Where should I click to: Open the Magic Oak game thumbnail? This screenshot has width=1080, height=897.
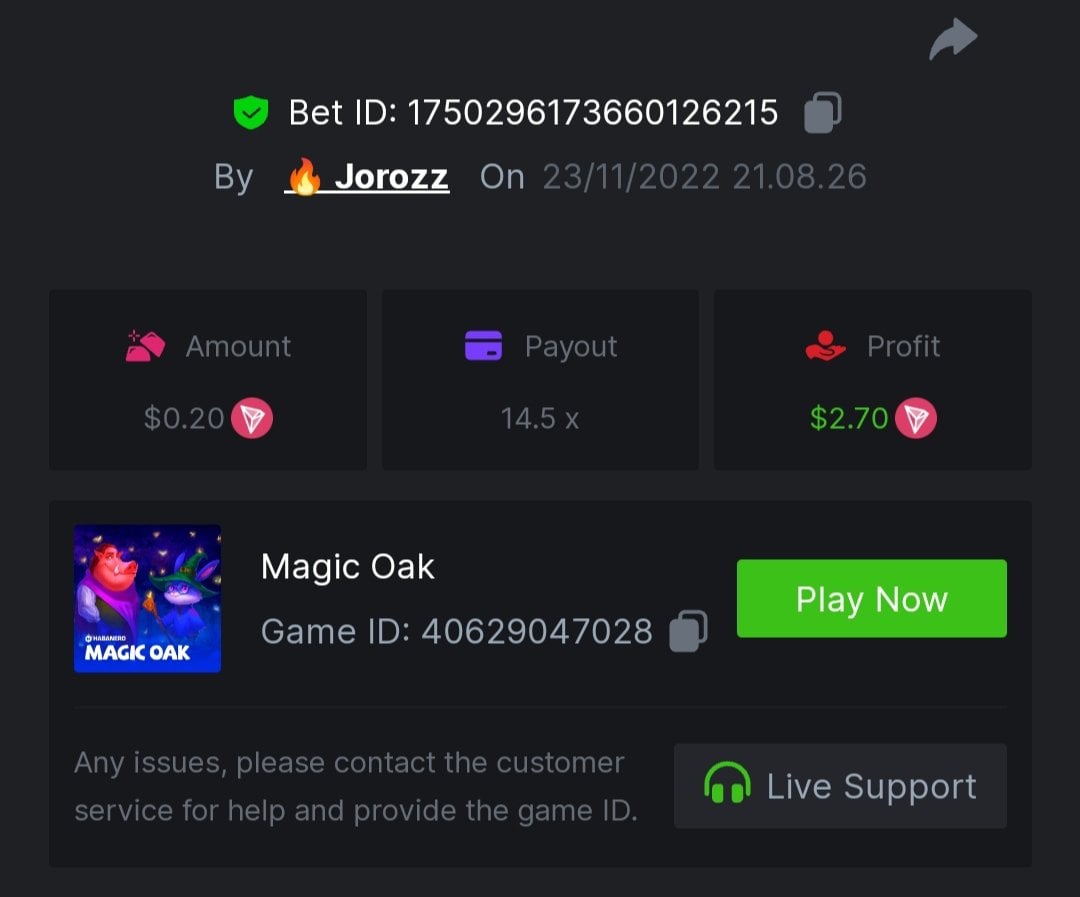[x=147, y=599]
